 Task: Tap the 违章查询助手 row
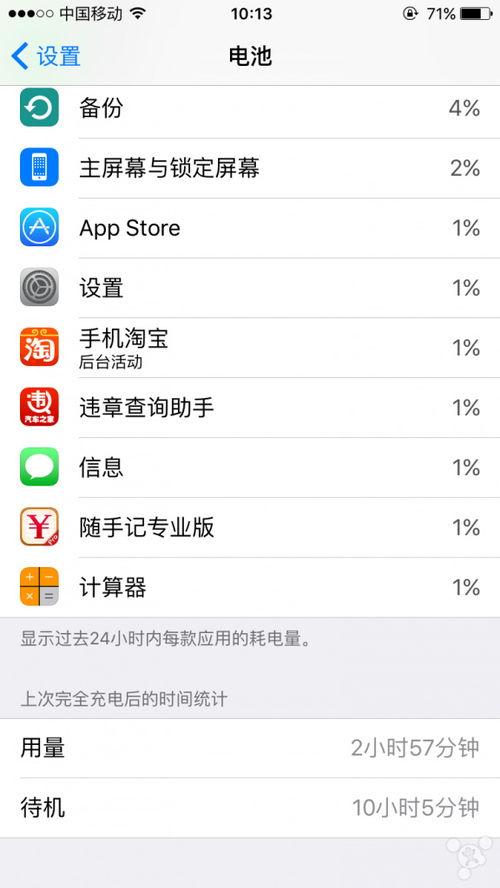click(250, 408)
